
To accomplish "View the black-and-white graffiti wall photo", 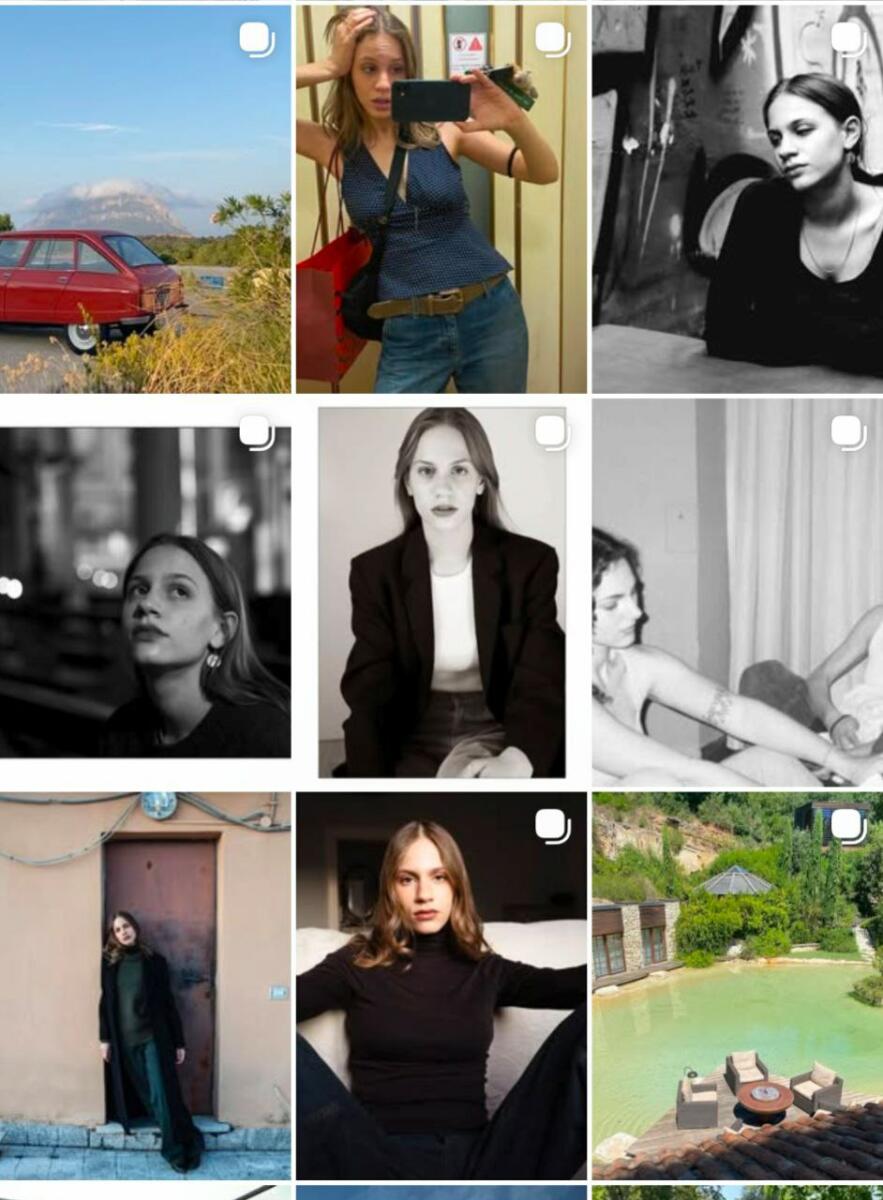I will click(x=737, y=200).
